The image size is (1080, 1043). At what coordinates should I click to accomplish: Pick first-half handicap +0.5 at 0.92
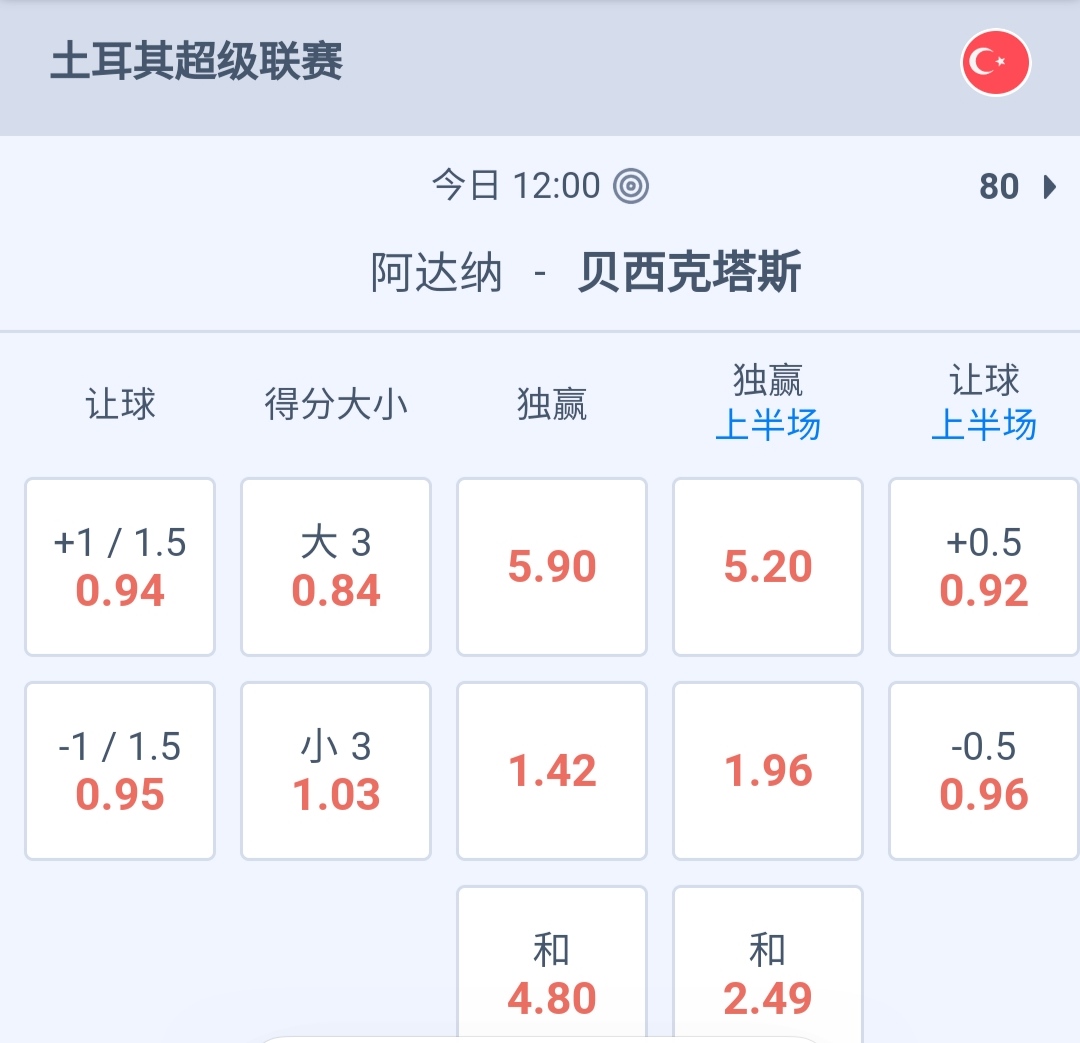pyautogui.click(x=984, y=567)
